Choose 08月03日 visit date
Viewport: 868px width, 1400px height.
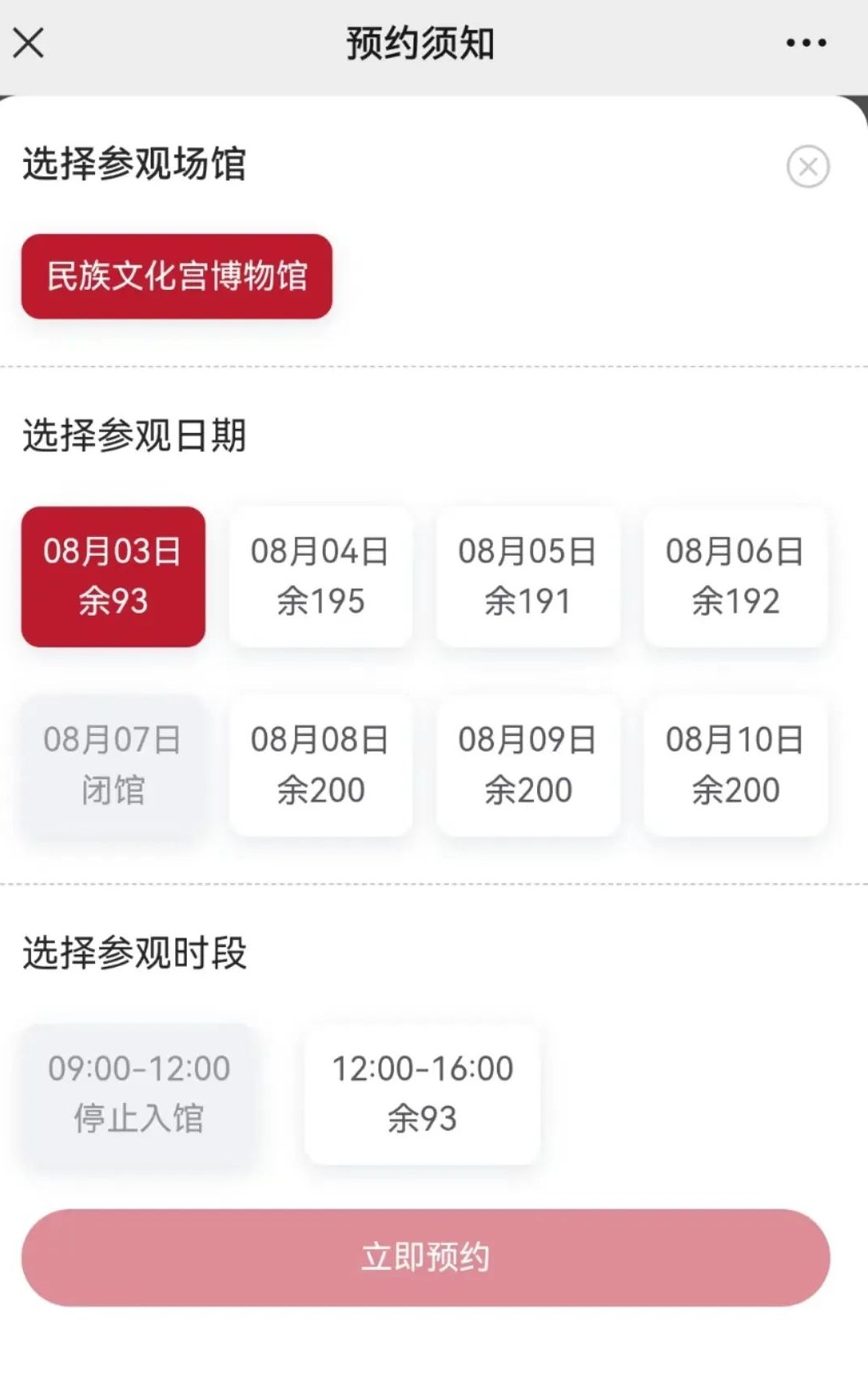pos(113,576)
